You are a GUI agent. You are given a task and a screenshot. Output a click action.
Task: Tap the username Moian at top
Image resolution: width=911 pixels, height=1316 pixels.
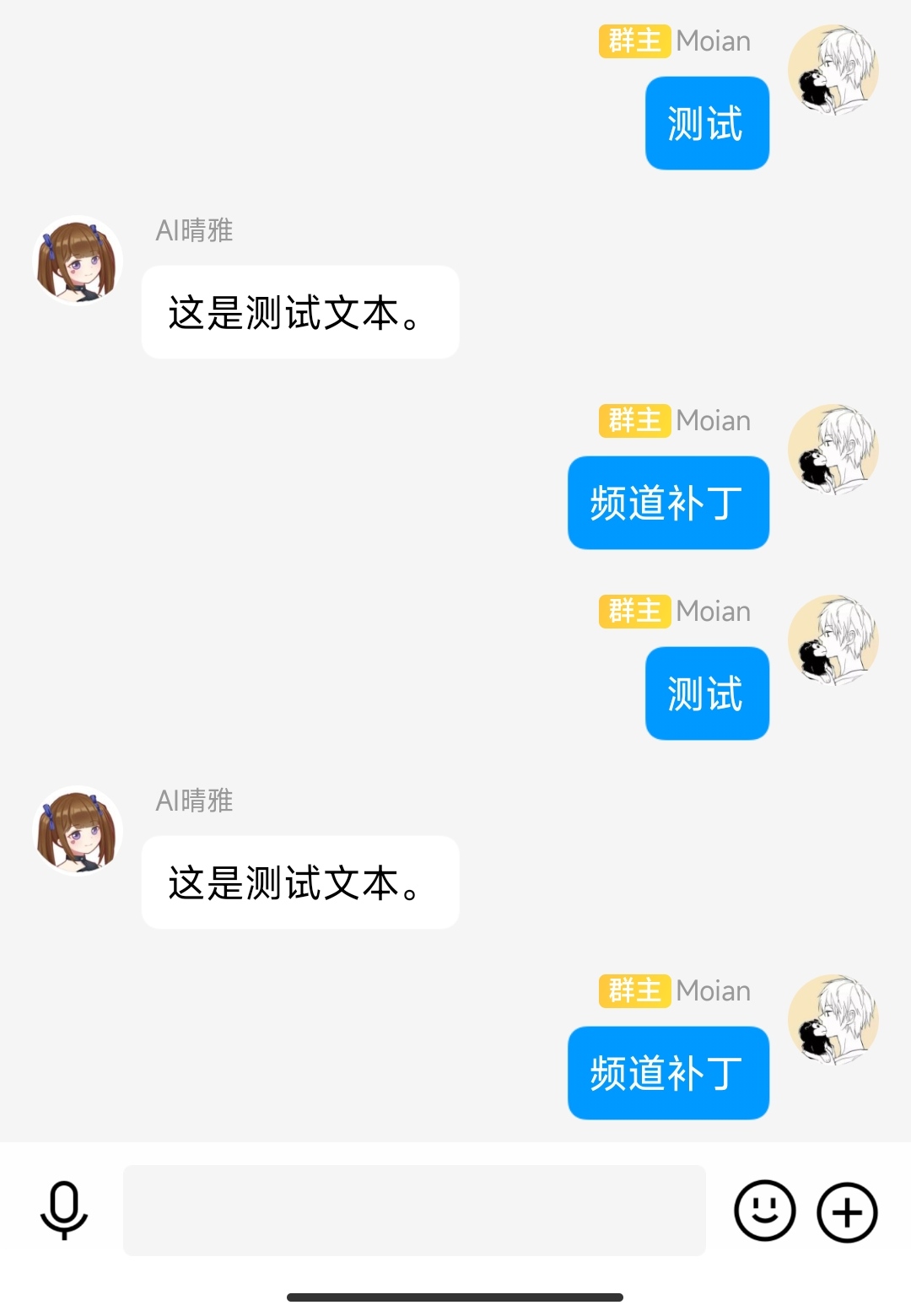point(713,40)
